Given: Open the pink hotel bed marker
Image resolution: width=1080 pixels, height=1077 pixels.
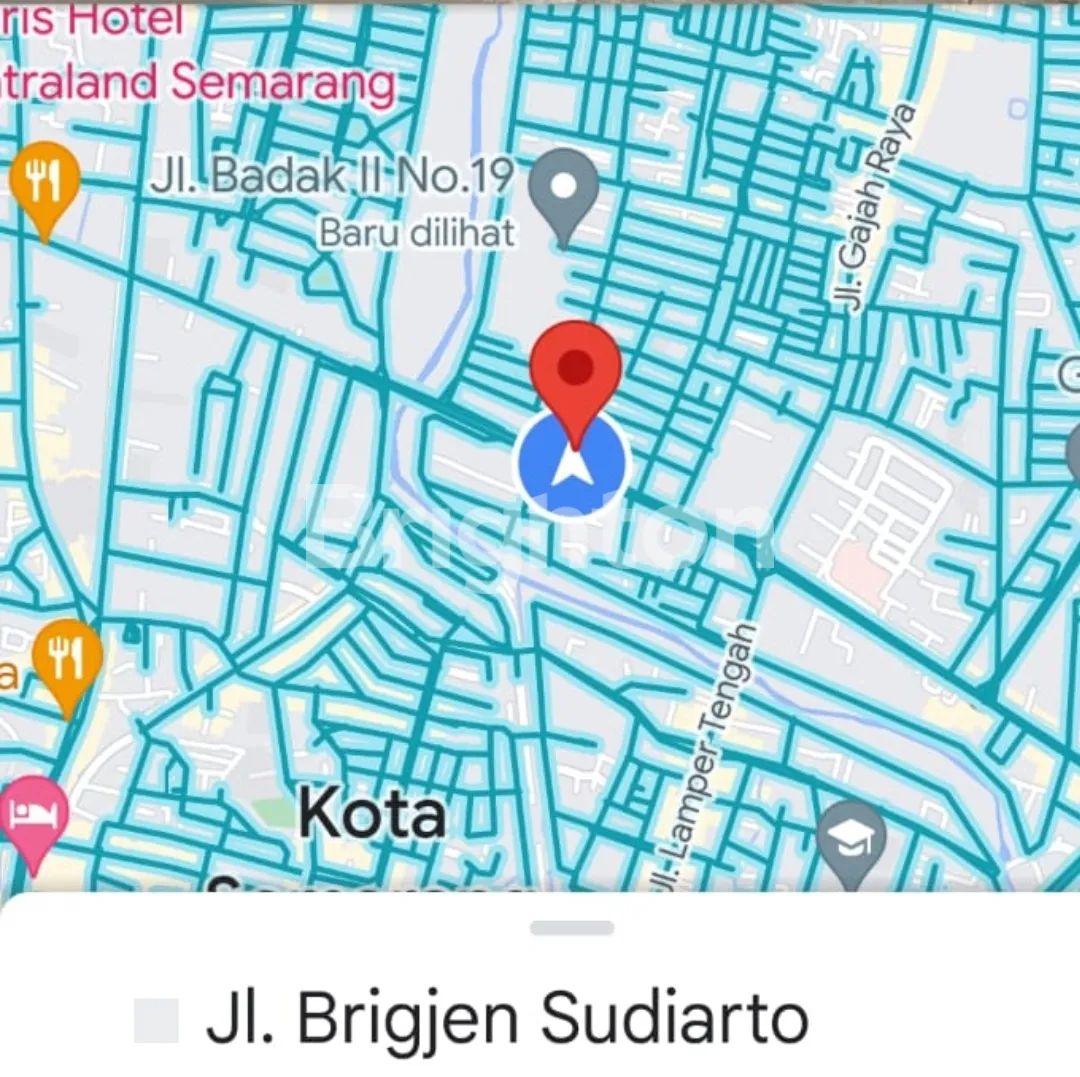Looking at the screenshot, I should (x=33, y=813).
